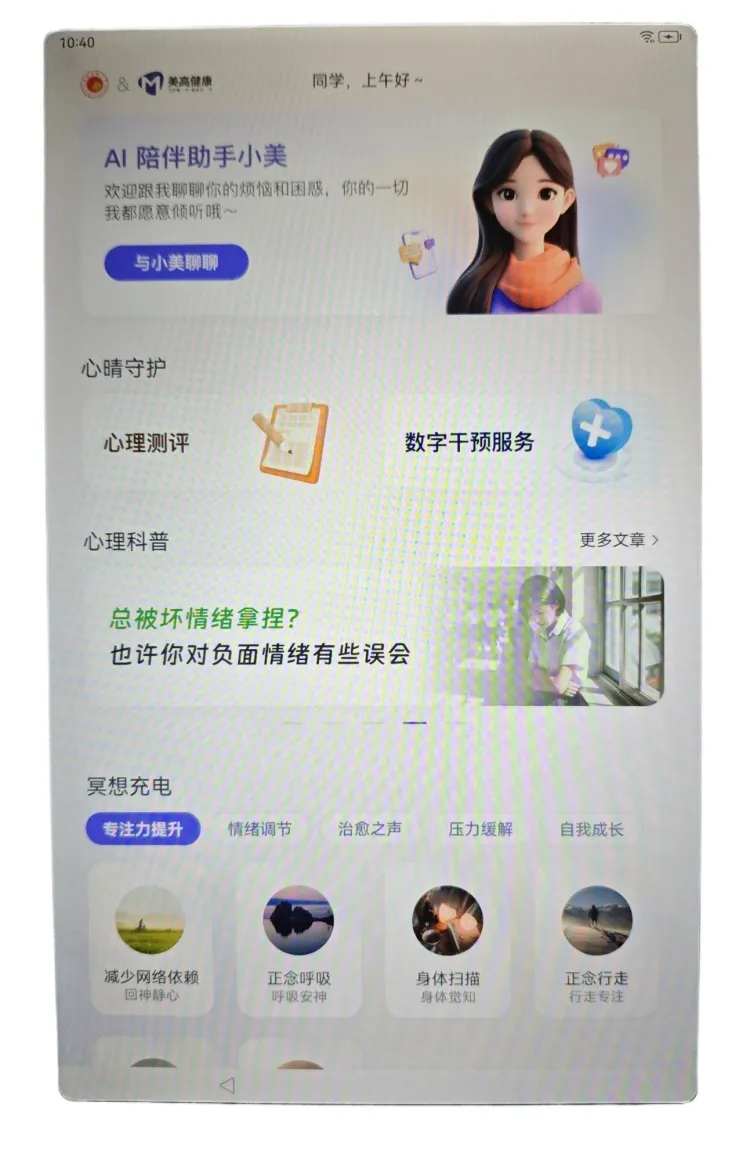Image resolution: width=750 pixels, height=1149 pixels.
Task: View 更多文章 link
Action: 619,540
